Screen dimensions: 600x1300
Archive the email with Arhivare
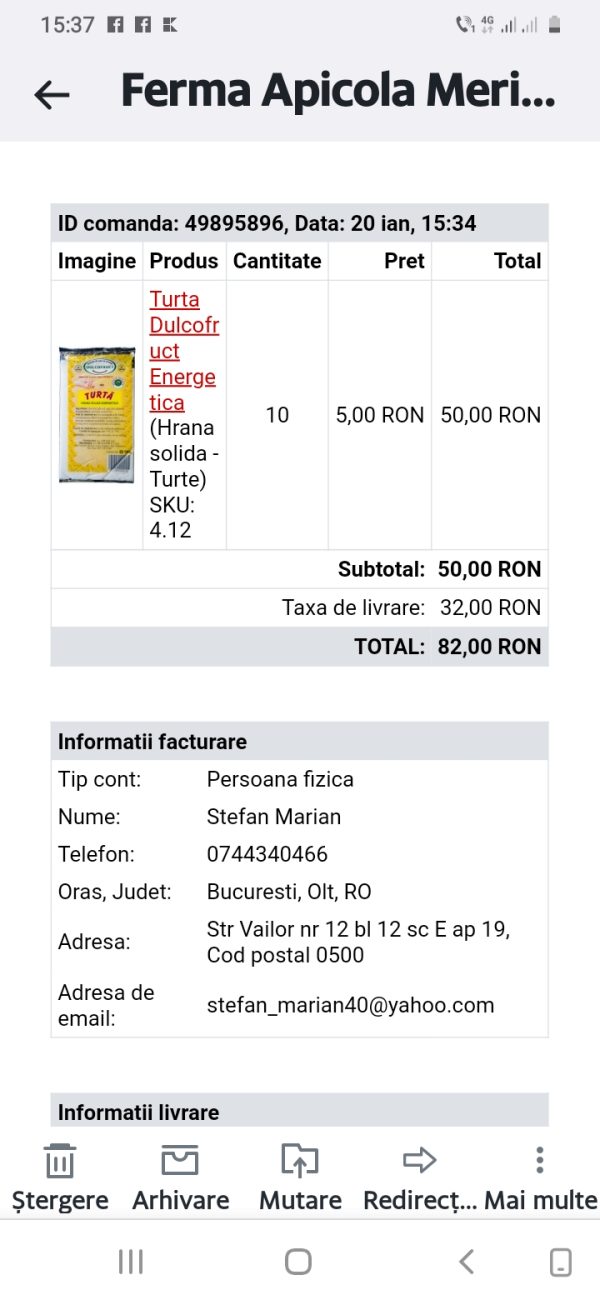(181, 1178)
